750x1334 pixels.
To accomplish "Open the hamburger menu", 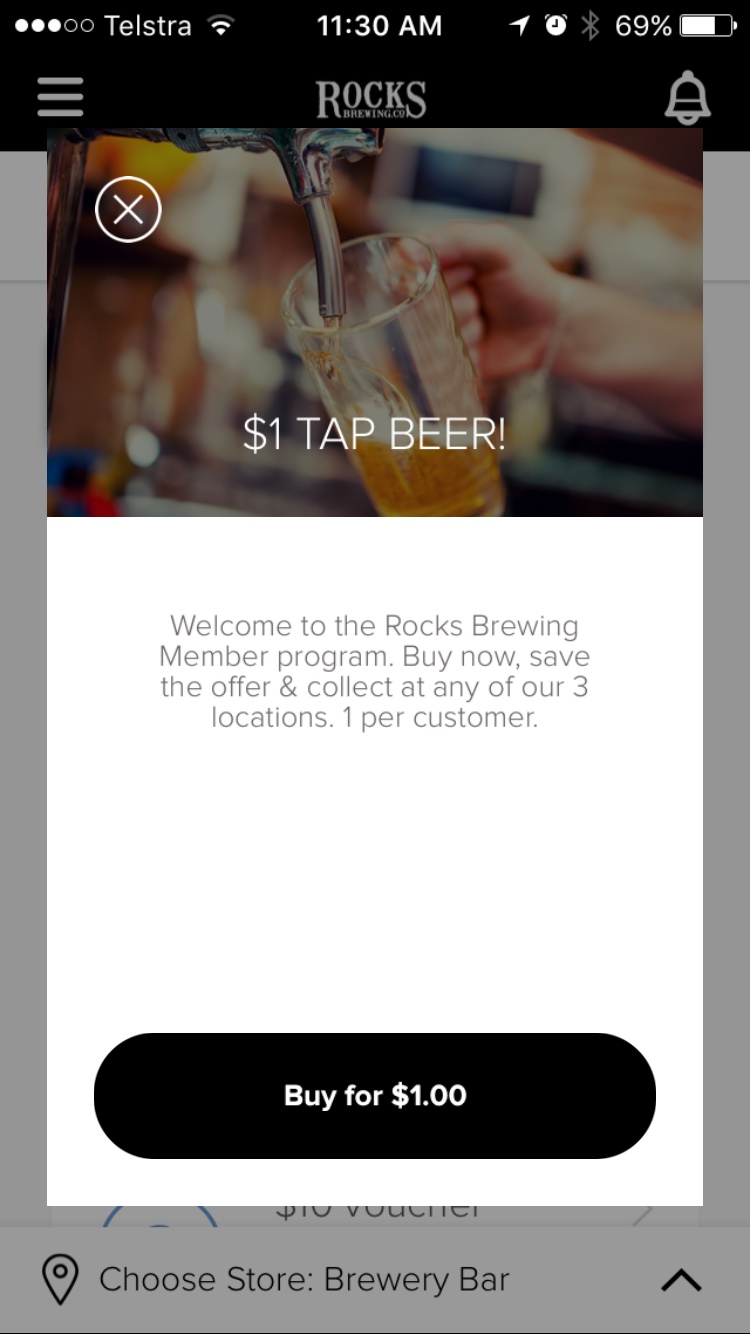I will [x=60, y=98].
